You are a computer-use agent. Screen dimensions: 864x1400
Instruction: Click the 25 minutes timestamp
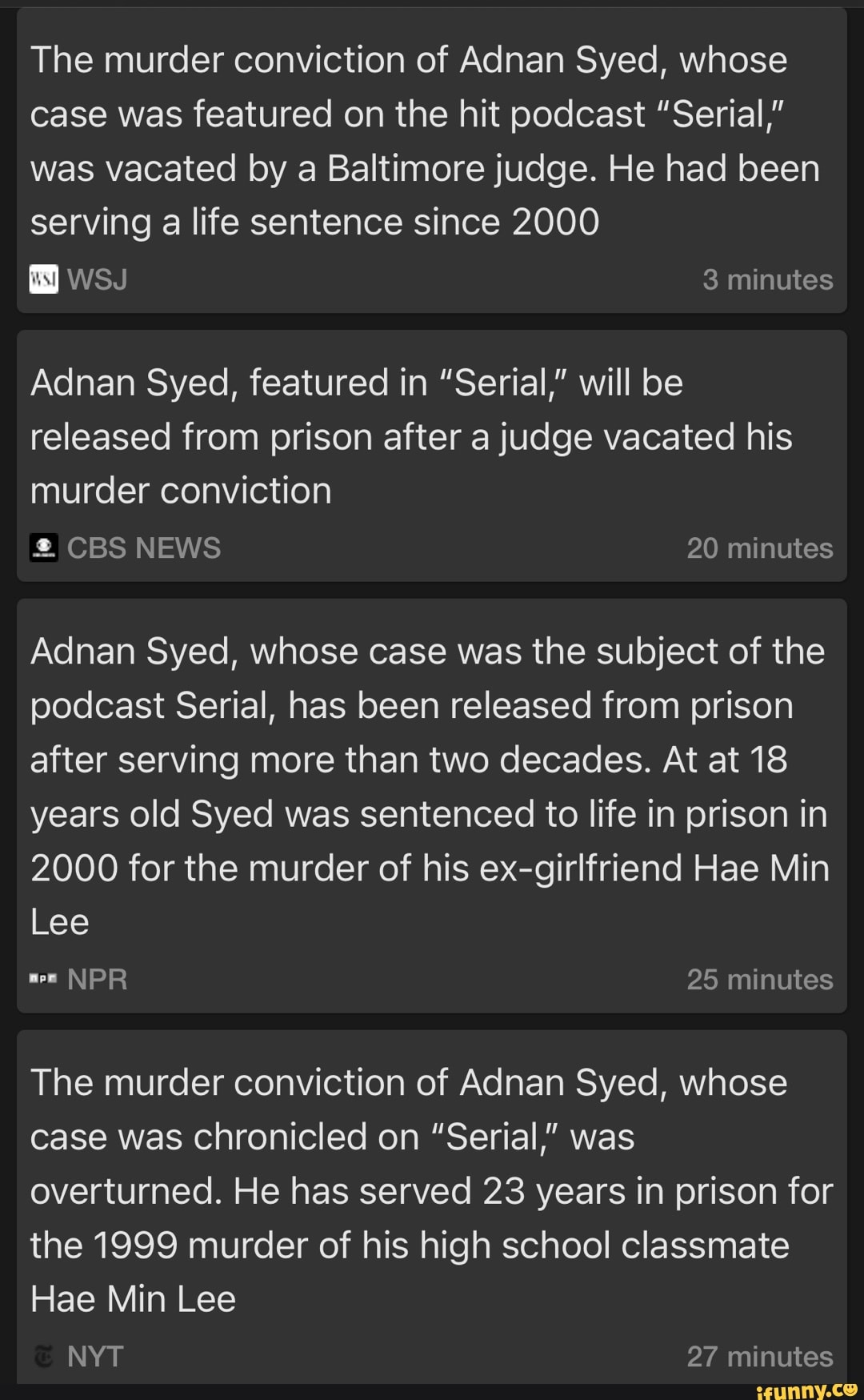(x=758, y=978)
